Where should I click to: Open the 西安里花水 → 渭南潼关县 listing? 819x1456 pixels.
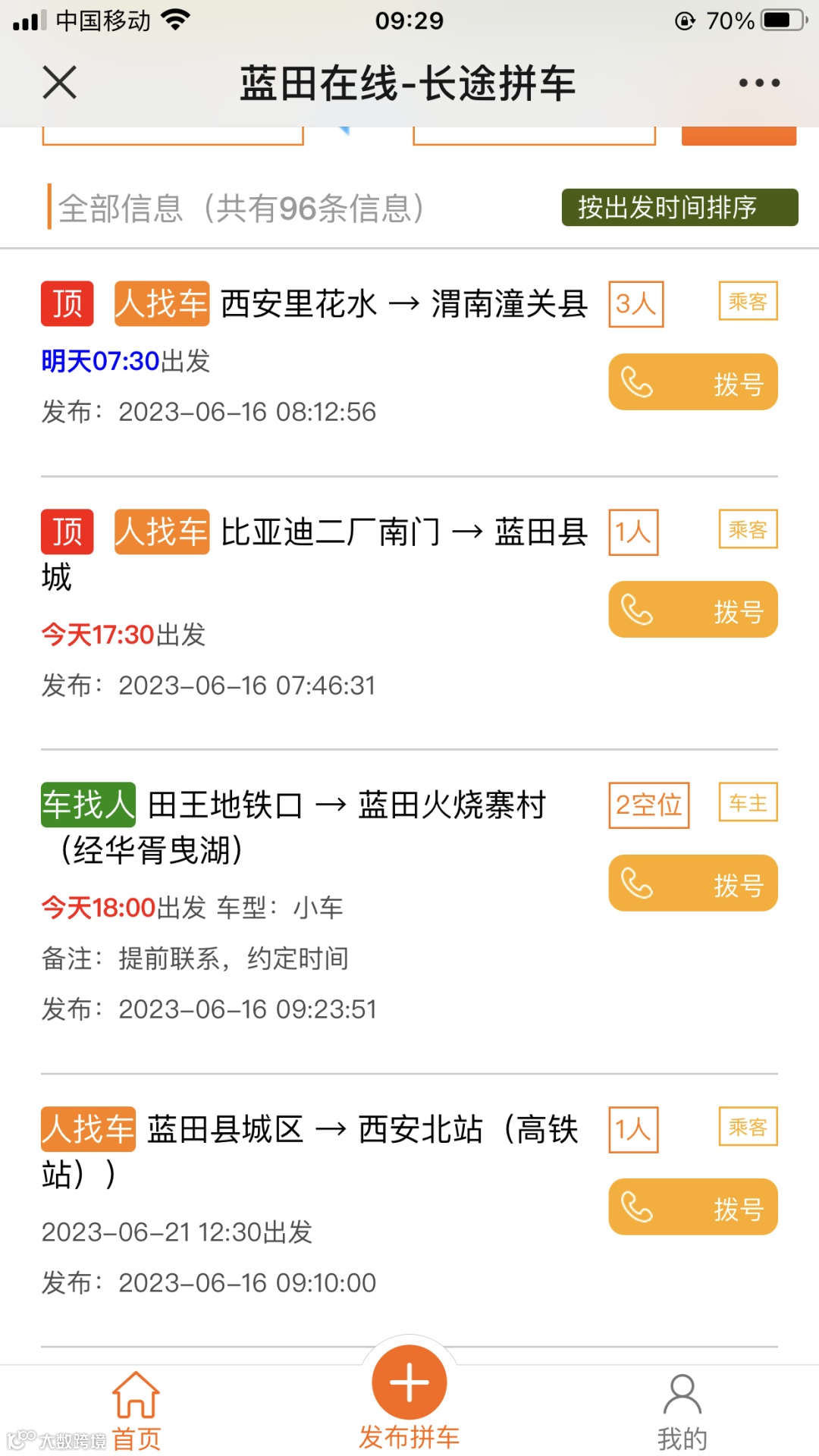point(403,304)
